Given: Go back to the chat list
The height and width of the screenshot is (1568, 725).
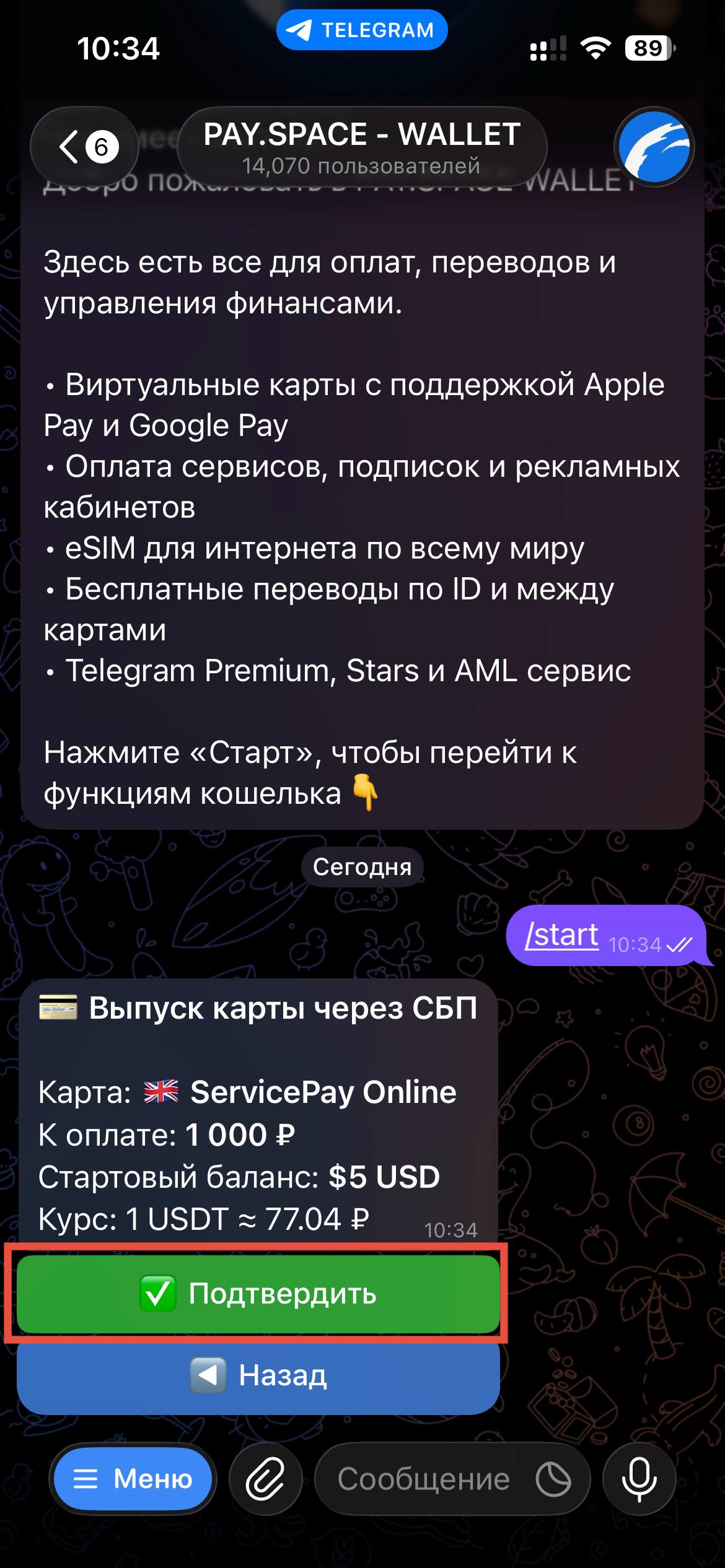Looking at the screenshot, I should click(x=86, y=147).
